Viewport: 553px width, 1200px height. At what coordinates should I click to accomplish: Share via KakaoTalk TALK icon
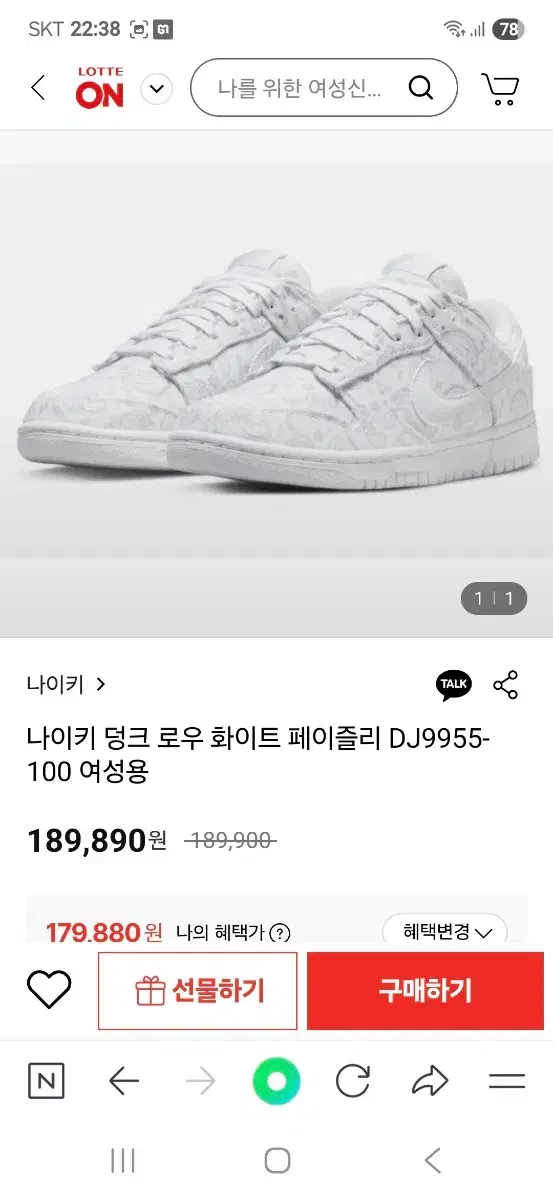(454, 684)
